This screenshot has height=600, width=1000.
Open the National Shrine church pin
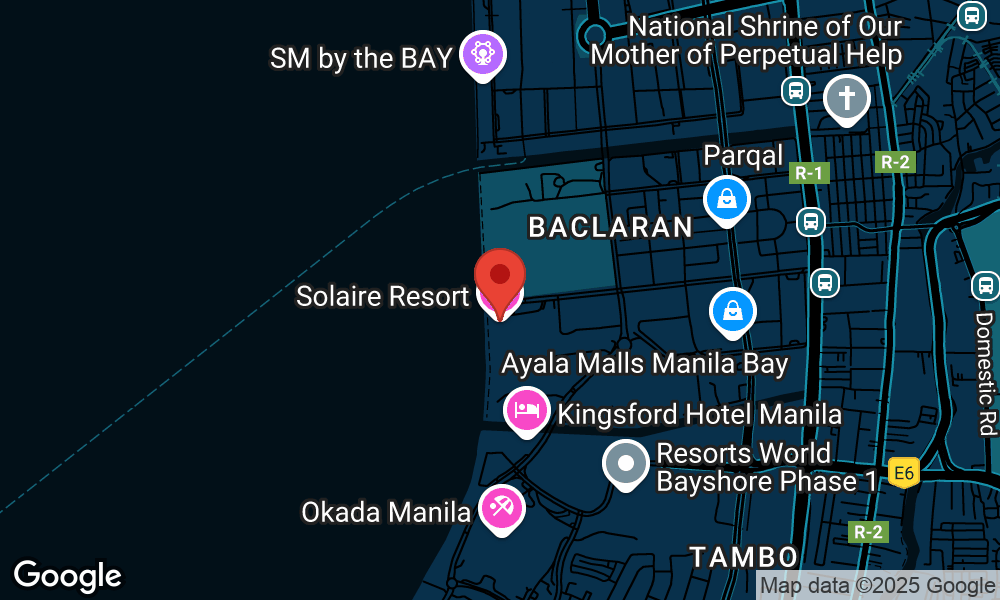847,99
